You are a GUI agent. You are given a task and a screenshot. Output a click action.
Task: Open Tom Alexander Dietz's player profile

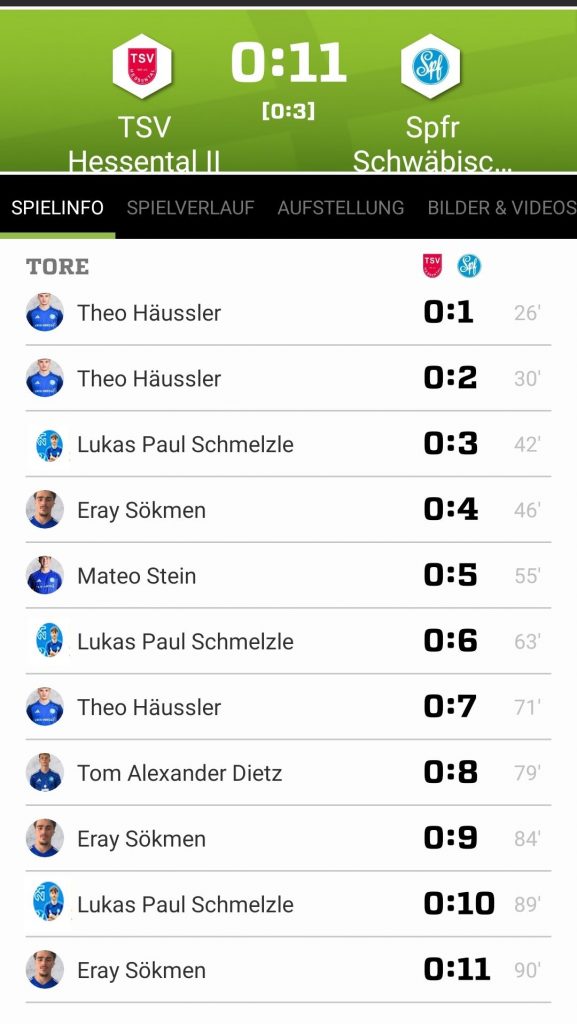click(x=179, y=773)
